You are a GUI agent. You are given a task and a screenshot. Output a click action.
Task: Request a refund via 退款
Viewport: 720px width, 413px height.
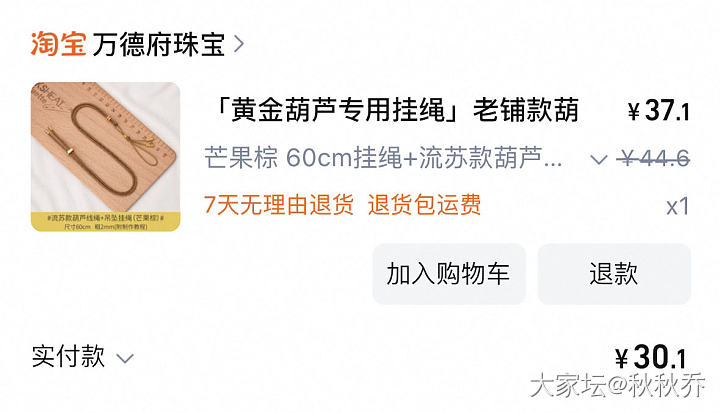pos(613,274)
